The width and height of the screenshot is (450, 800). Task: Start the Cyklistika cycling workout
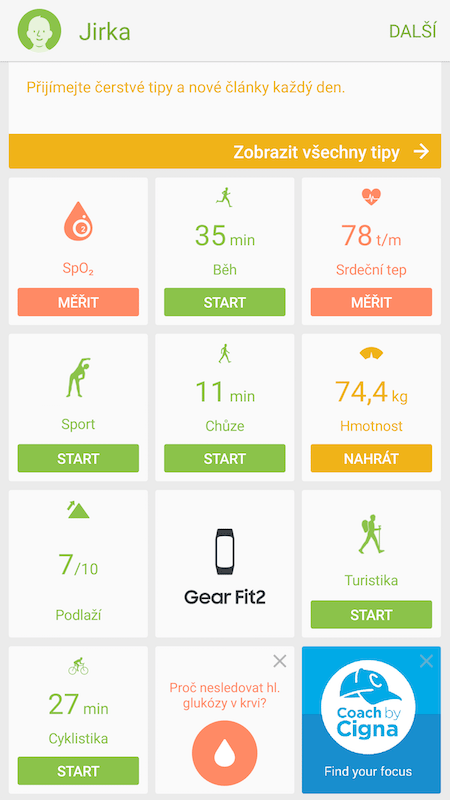click(78, 770)
